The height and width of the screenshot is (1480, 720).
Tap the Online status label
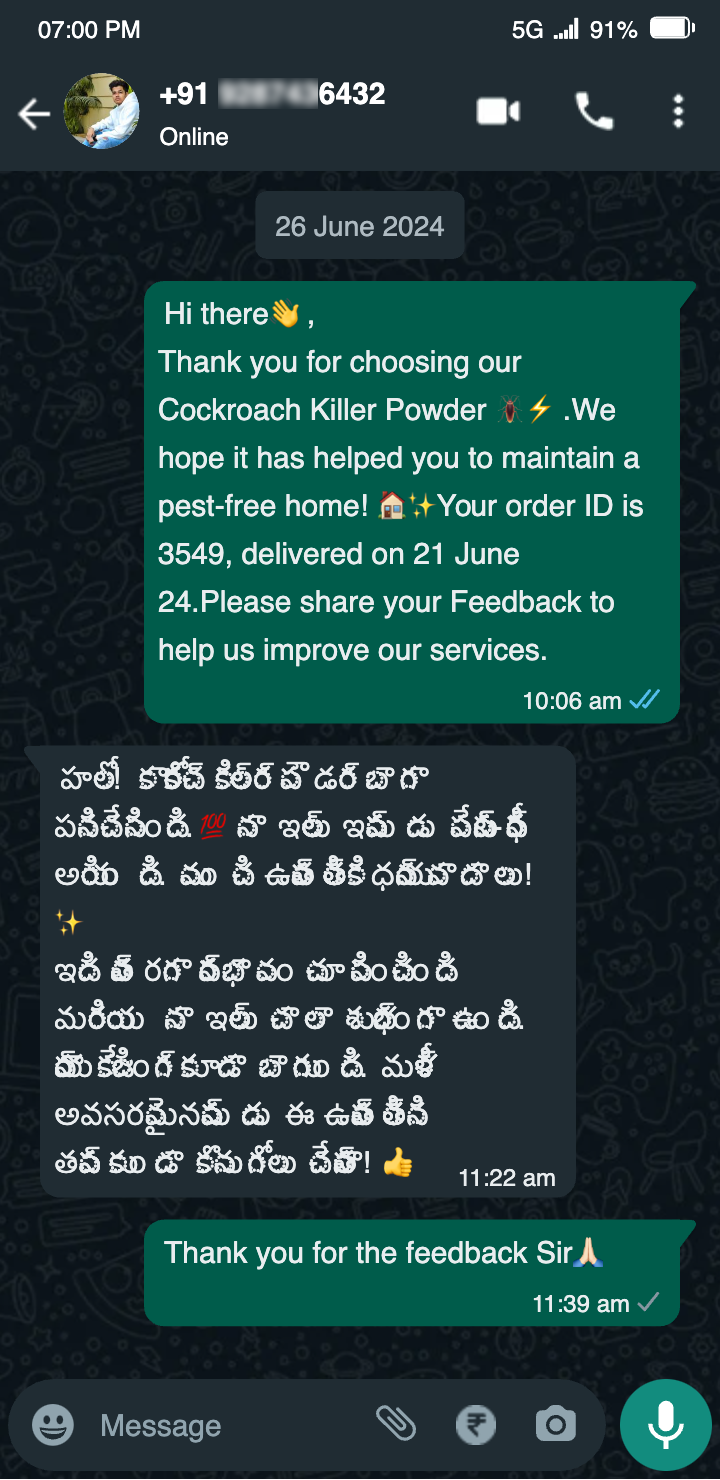pyautogui.click(x=192, y=137)
